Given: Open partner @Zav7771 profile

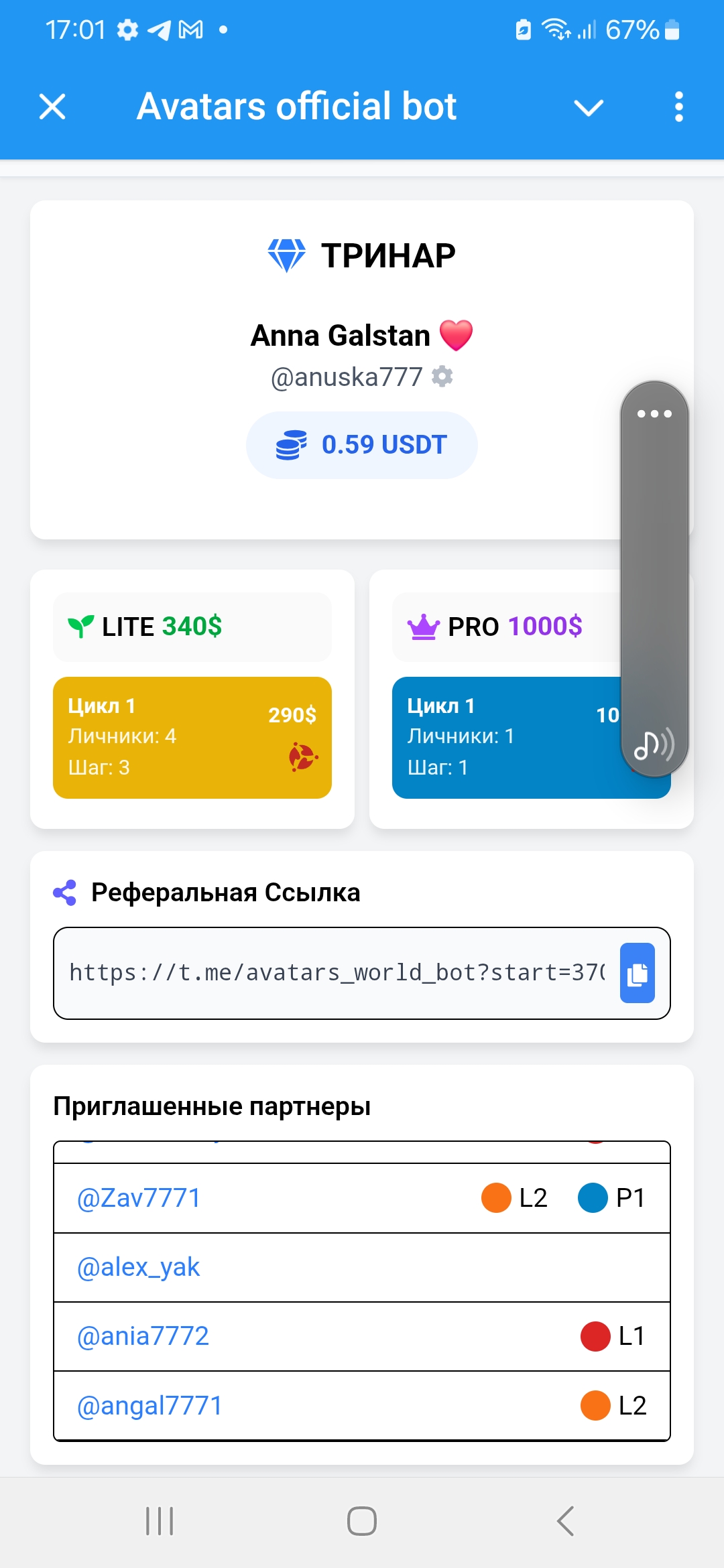Looking at the screenshot, I should tap(139, 1198).
